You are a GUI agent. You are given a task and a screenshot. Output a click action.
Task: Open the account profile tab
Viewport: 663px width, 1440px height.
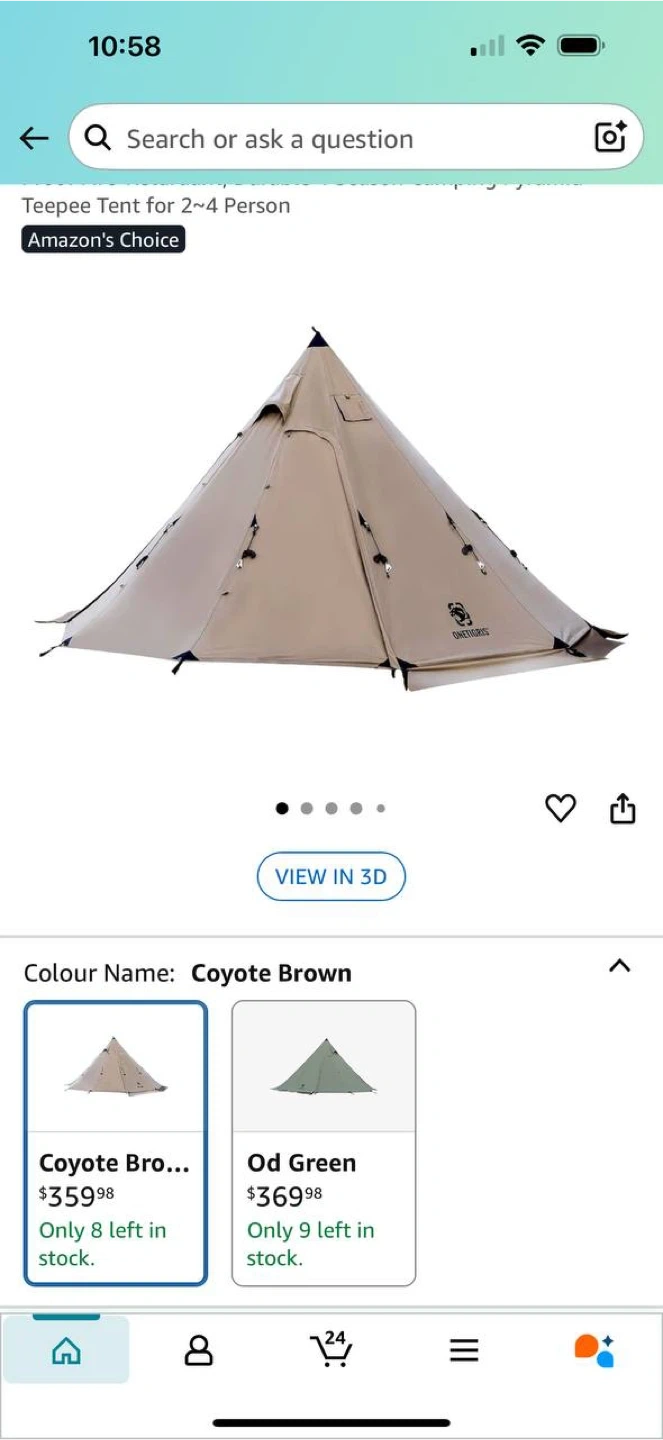point(199,1351)
